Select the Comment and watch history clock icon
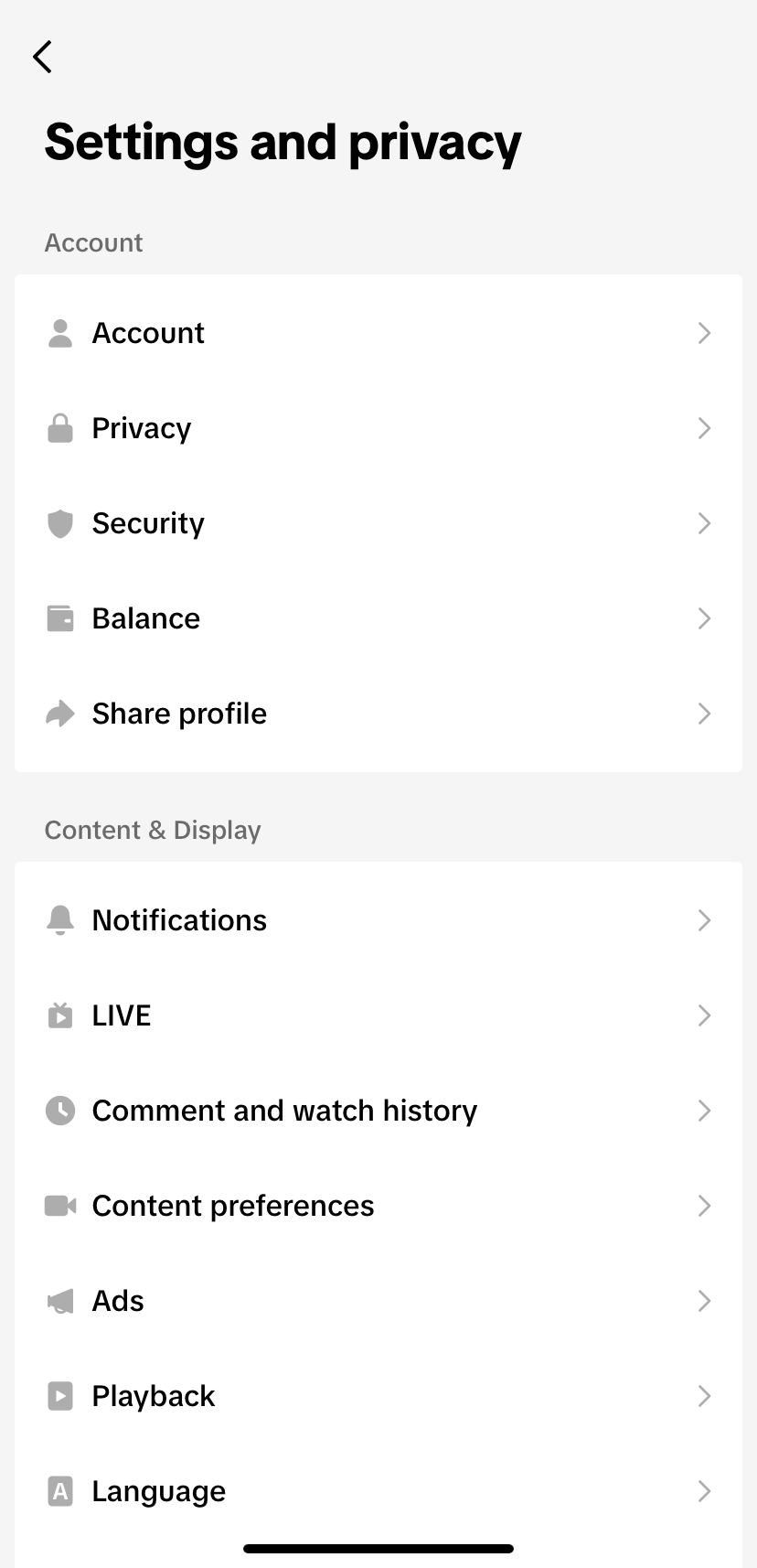Screen dimensions: 757x1568 59,1110
